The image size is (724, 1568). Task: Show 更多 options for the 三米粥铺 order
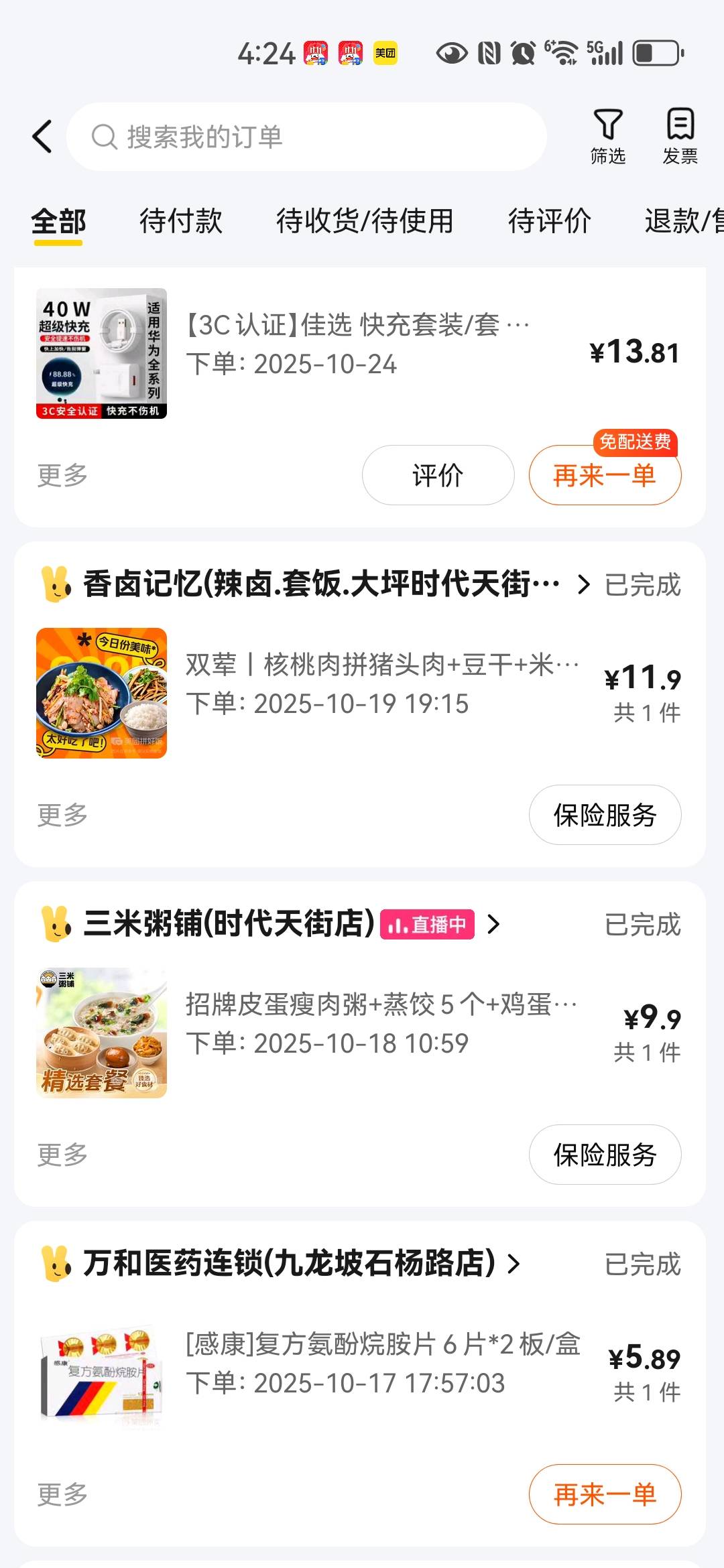[x=62, y=1155]
